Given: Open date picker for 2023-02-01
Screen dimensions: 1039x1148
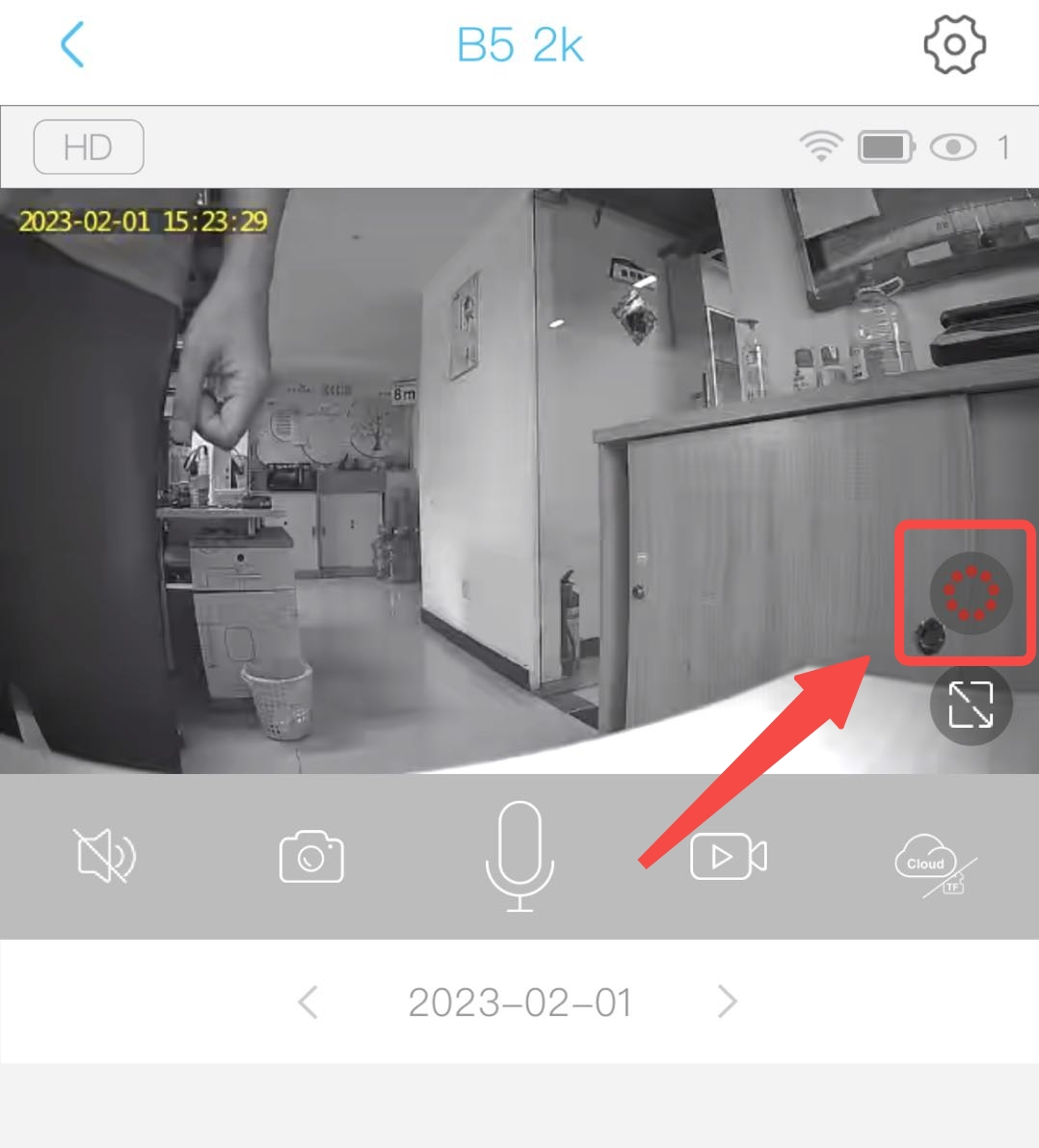Looking at the screenshot, I should click(x=519, y=1002).
